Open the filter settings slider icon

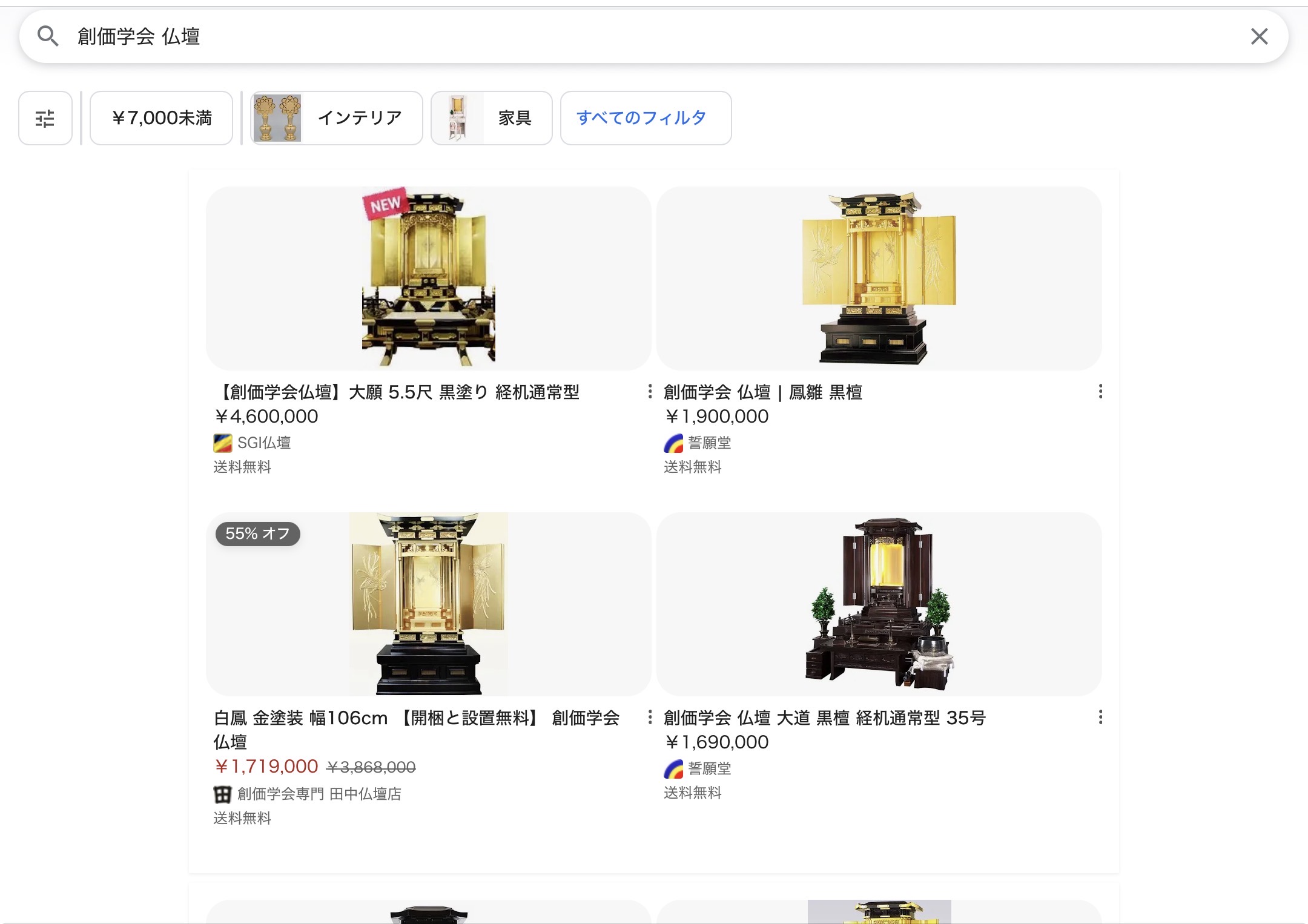(x=45, y=118)
